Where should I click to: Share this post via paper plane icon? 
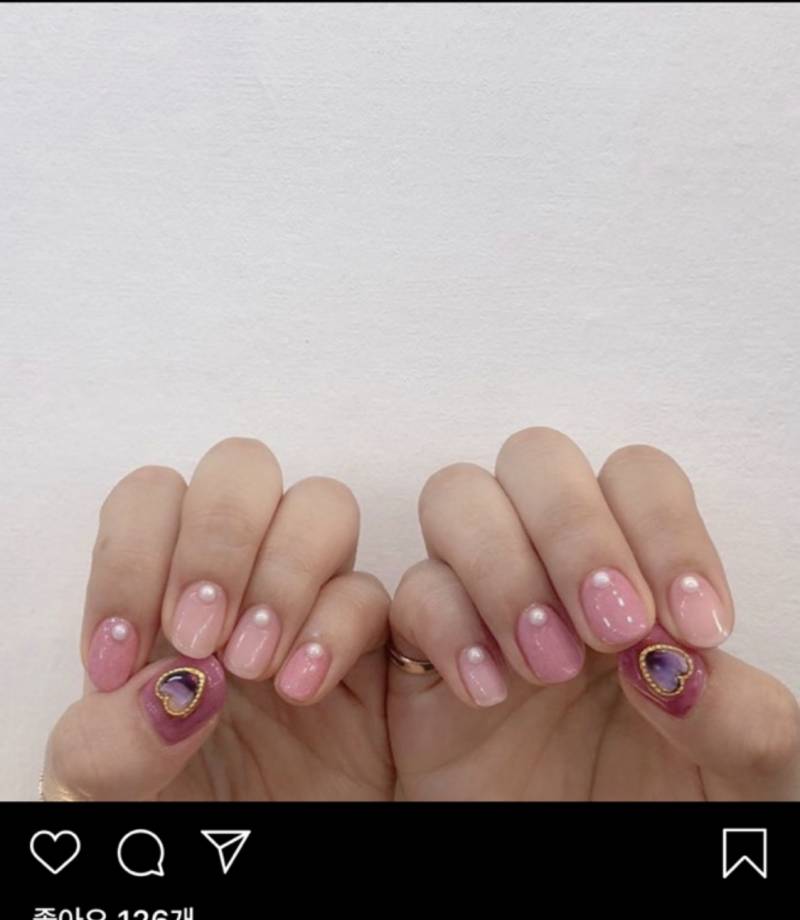pos(225,851)
